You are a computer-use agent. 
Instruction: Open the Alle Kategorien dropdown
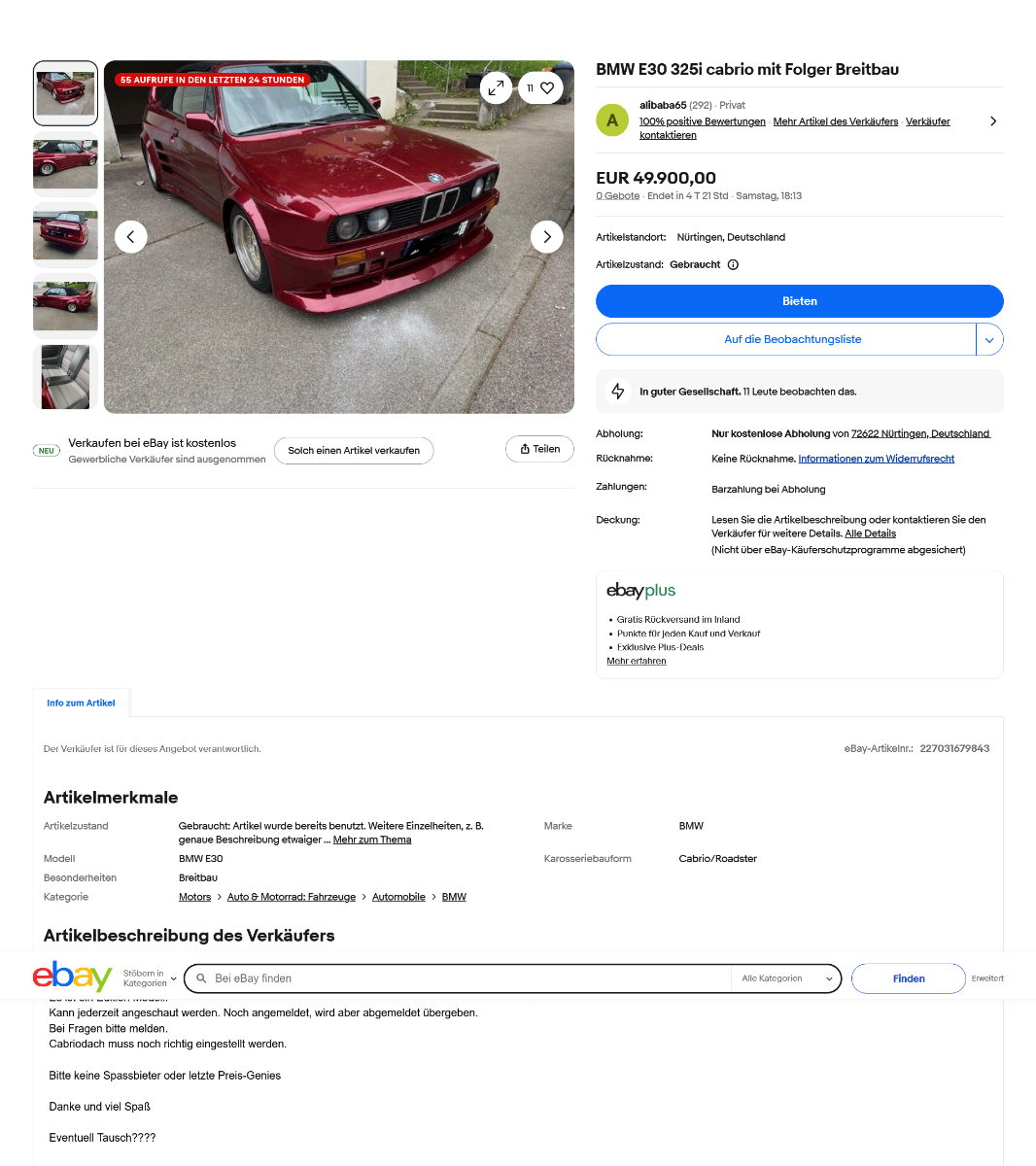(786, 978)
